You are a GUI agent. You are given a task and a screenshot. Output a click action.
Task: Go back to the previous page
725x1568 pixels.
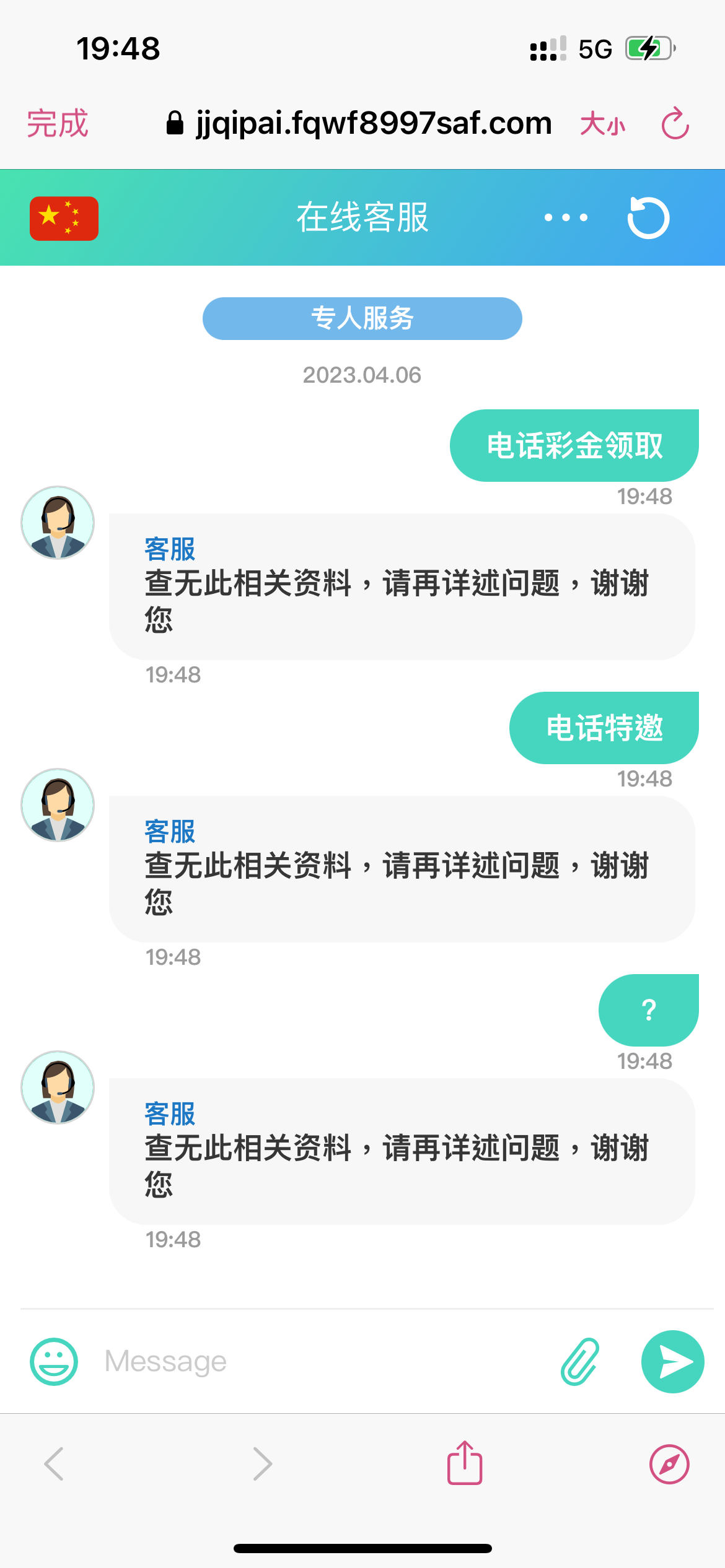click(x=54, y=1464)
